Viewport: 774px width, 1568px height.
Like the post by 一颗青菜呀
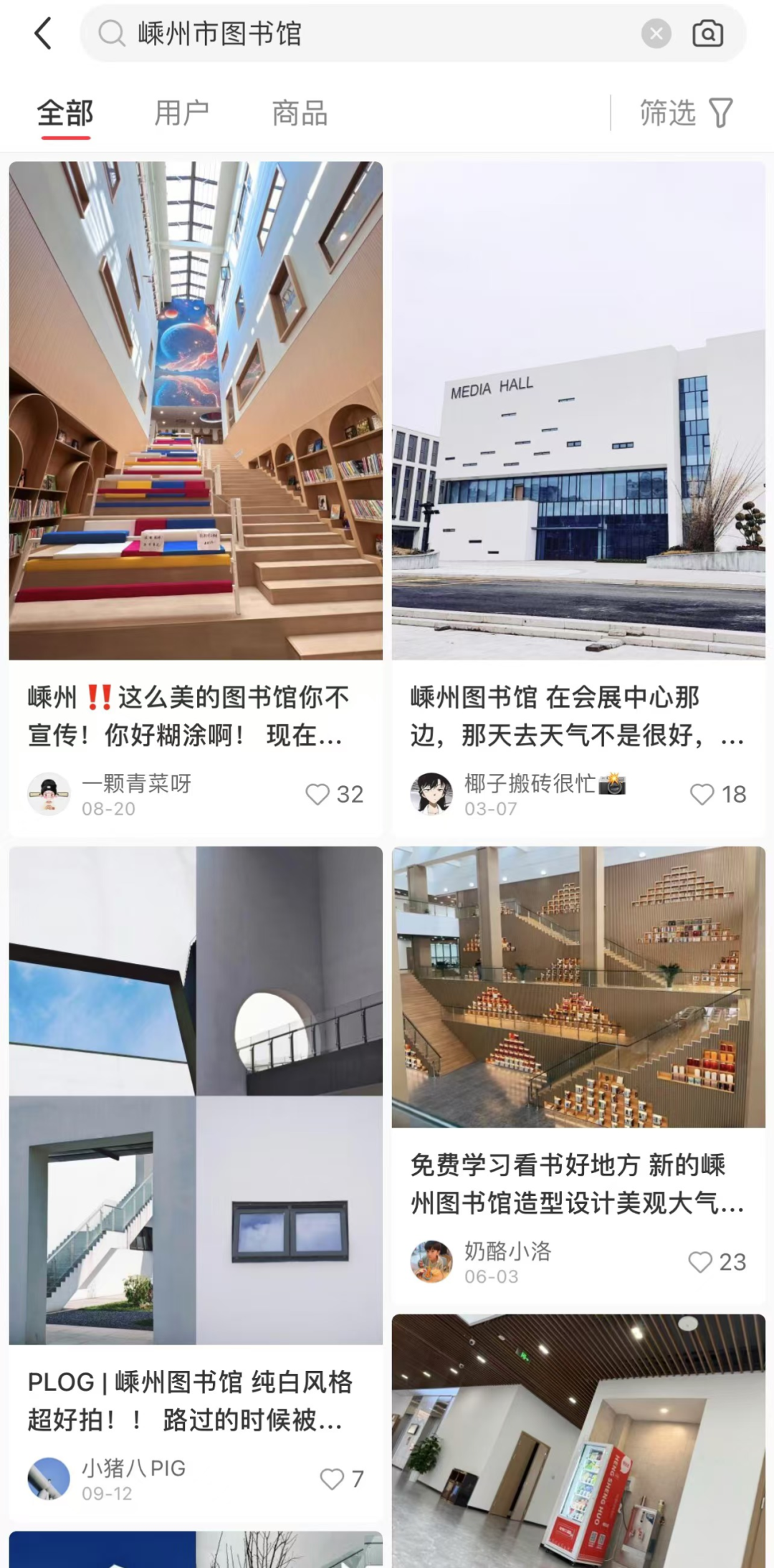click(x=317, y=794)
